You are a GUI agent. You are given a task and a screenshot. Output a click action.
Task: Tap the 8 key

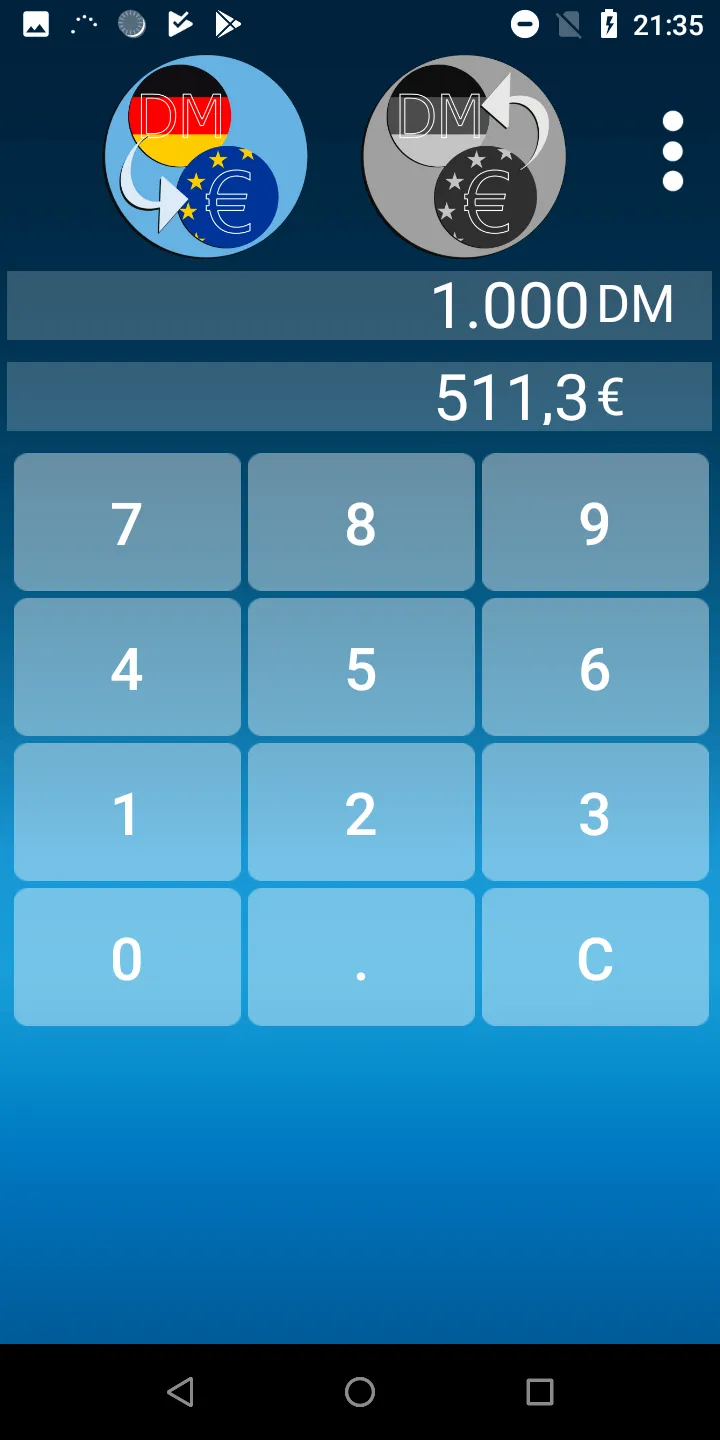[x=361, y=522]
